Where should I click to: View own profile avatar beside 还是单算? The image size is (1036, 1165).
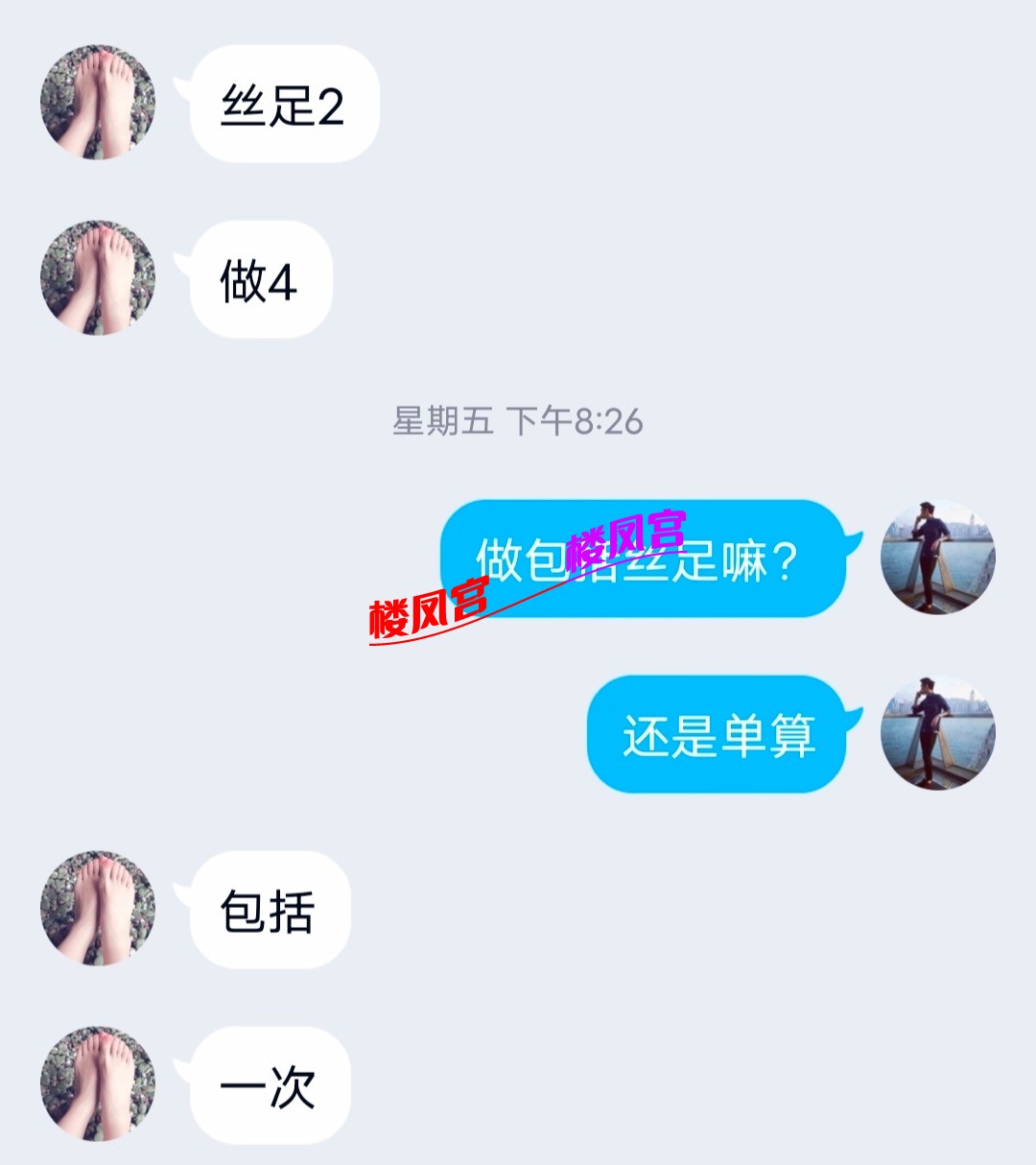[x=937, y=733]
